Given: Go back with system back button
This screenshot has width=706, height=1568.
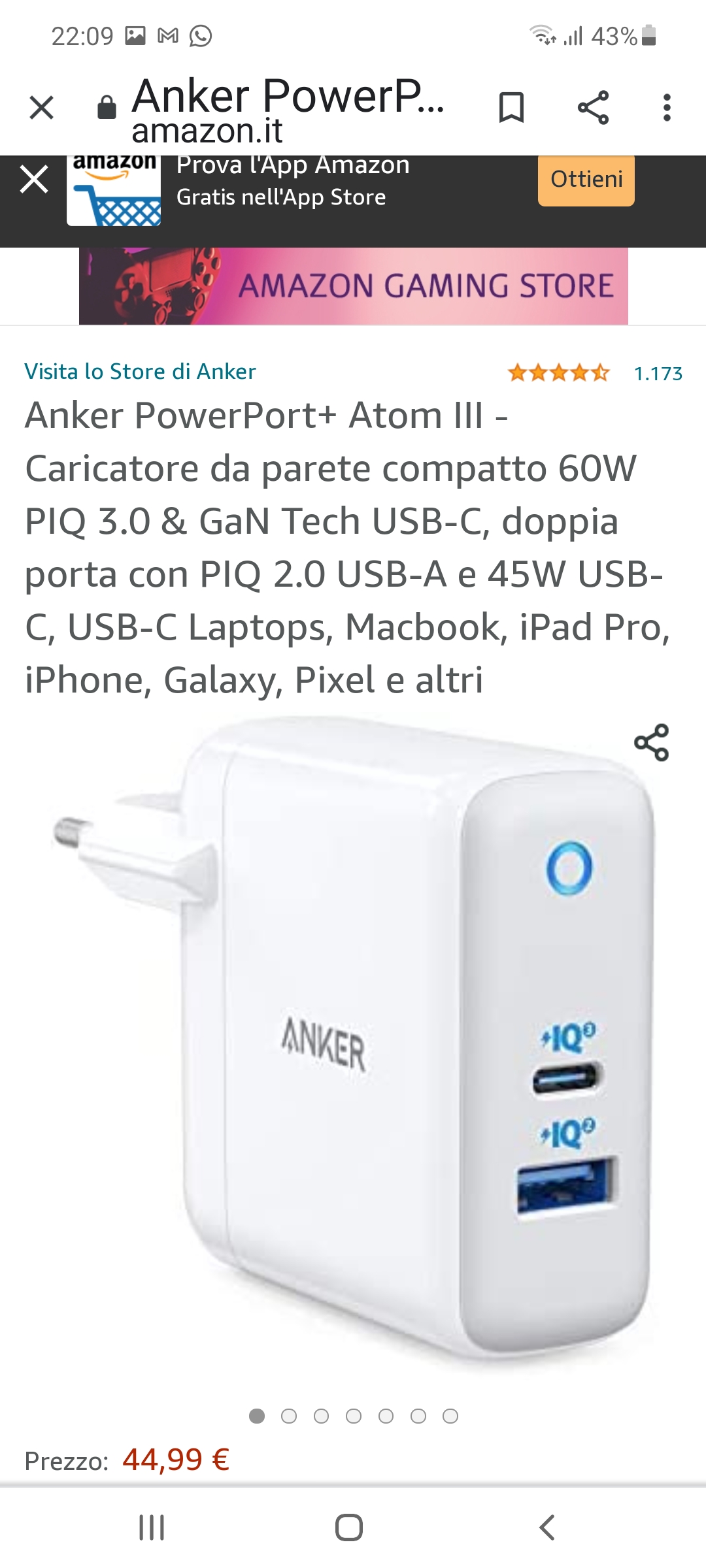Looking at the screenshot, I should pos(547,1527).
